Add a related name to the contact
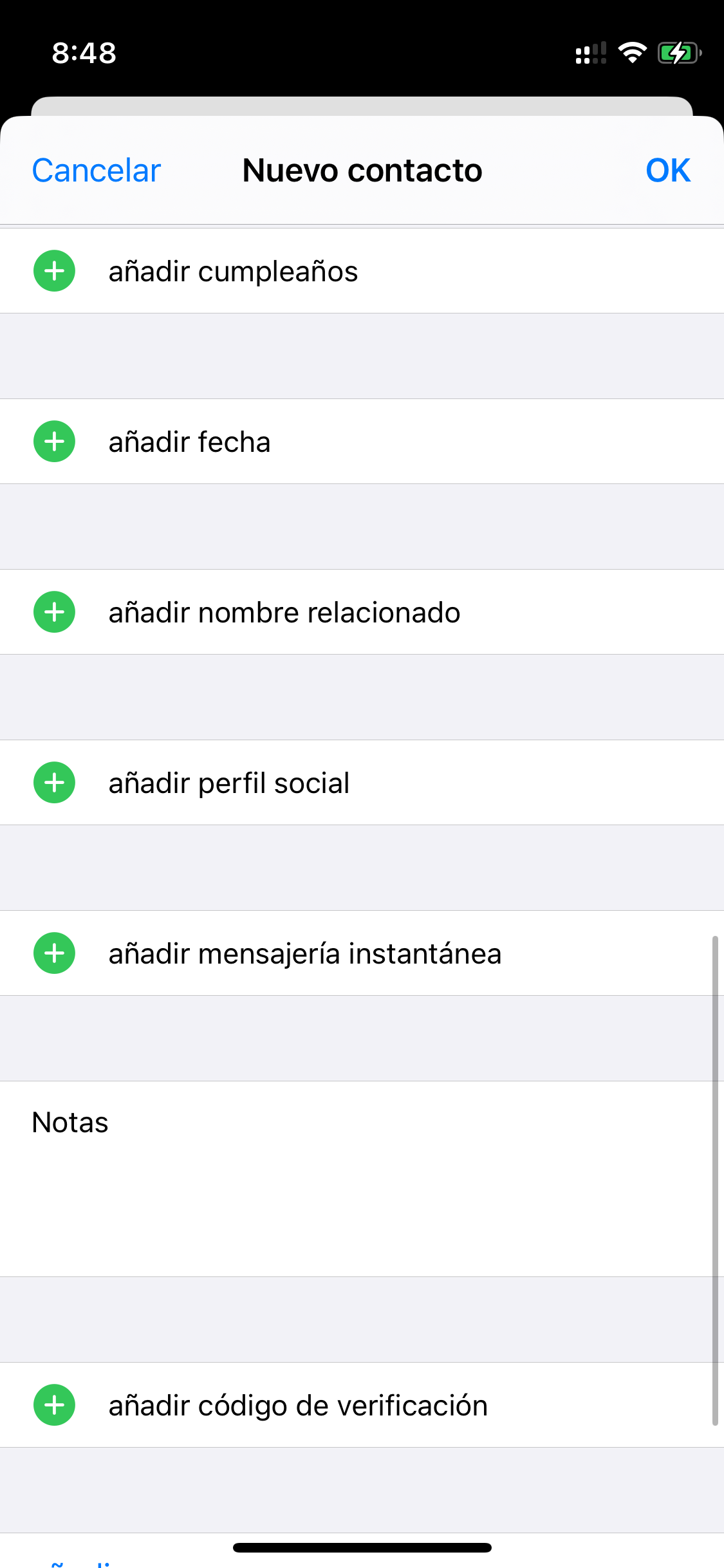The image size is (724, 1568). pos(284,612)
